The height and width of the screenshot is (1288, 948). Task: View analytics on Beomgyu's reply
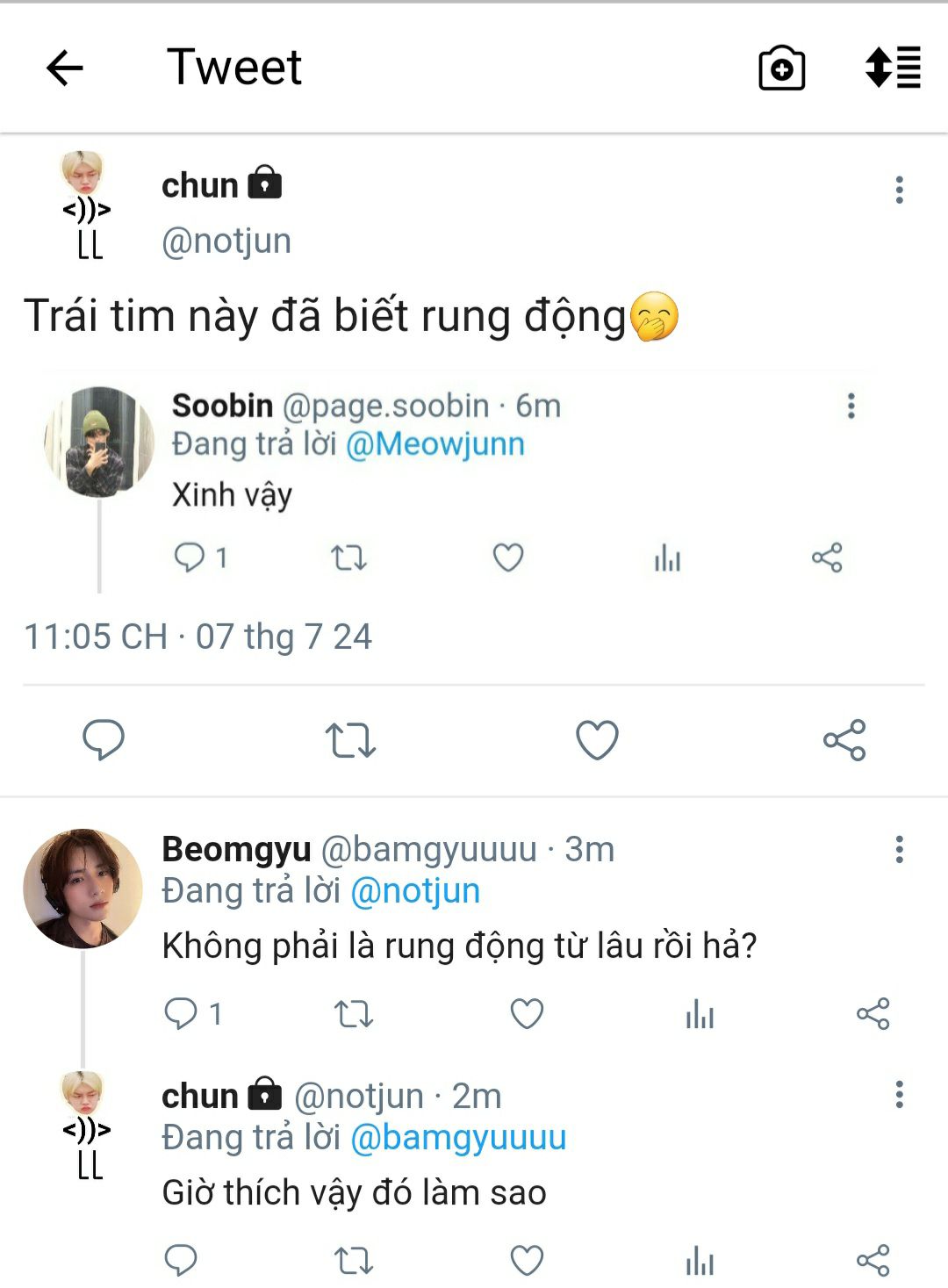pyautogui.click(x=700, y=1014)
